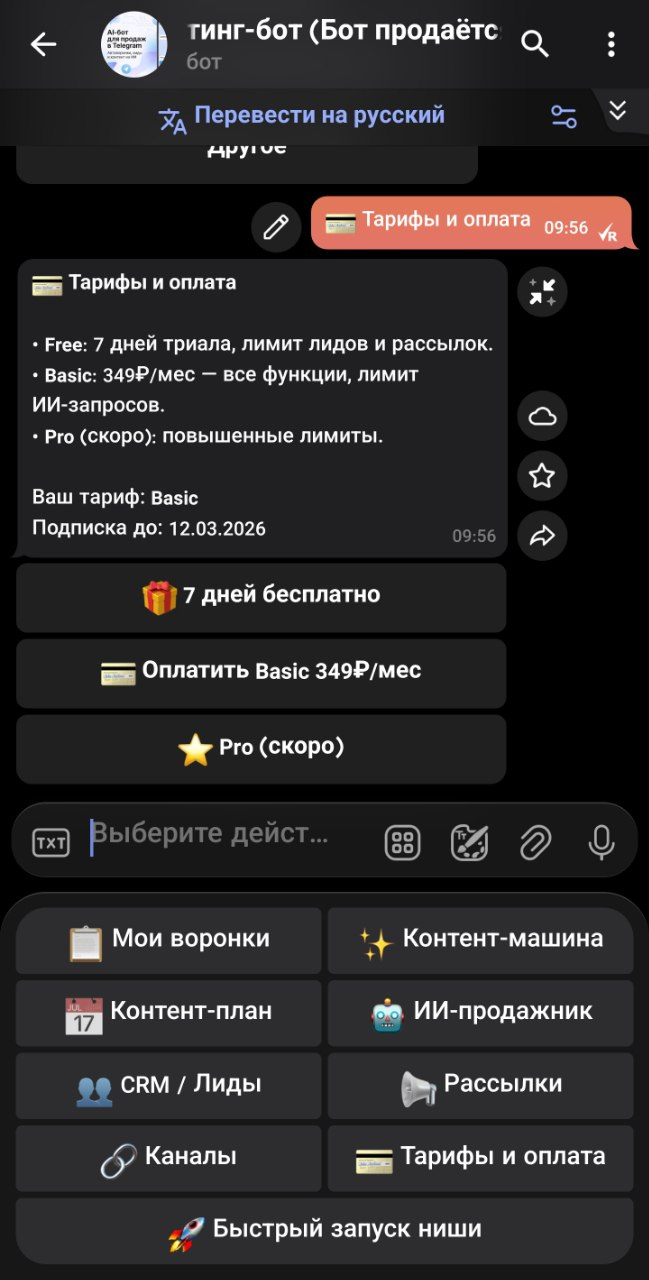Viewport: 649px width, 1280px height.
Task: Toggle the bot keyboard grid icon
Action: pyautogui.click(x=403, y=842)
